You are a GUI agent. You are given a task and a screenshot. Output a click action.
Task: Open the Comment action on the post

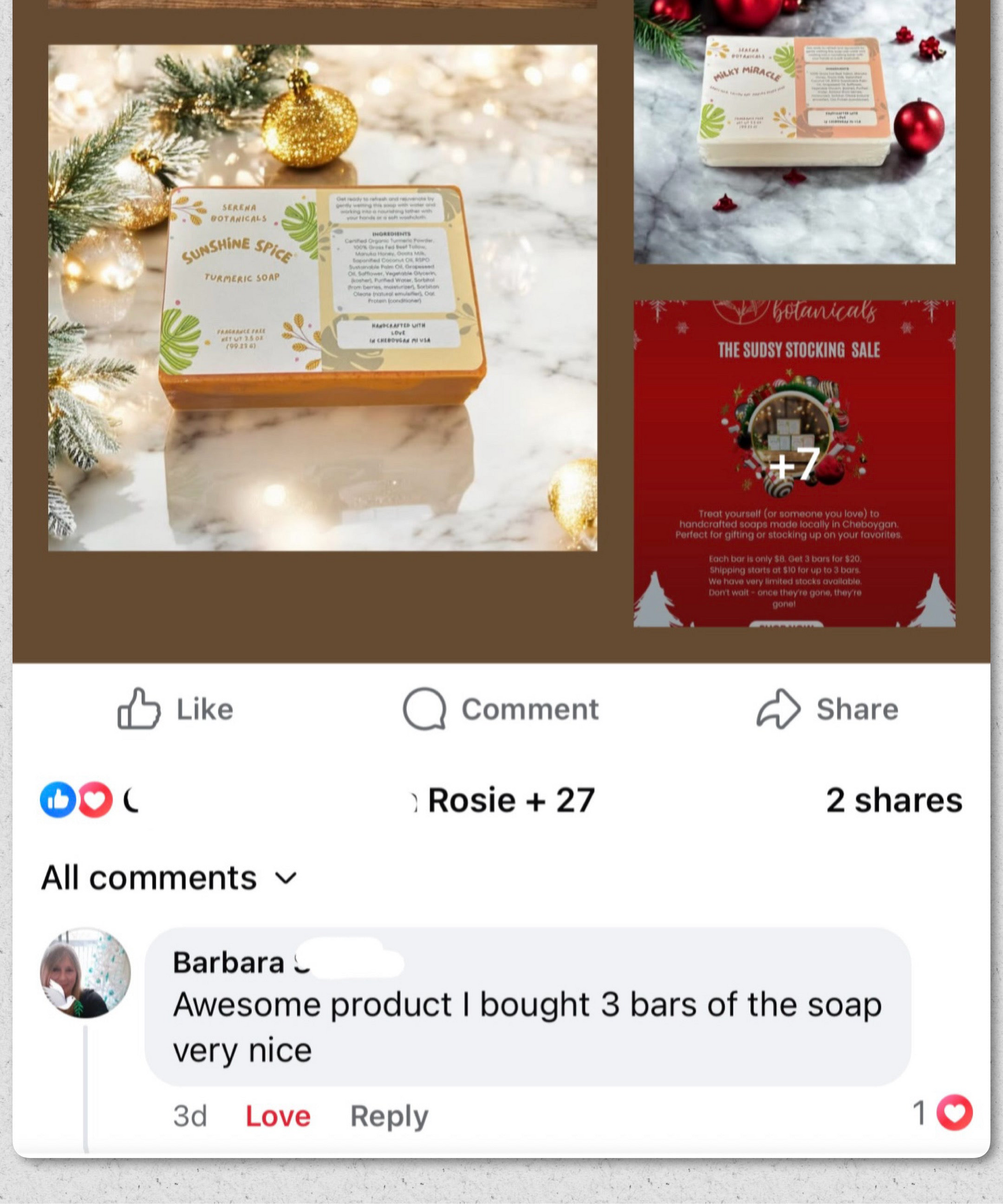pos(500,709)
